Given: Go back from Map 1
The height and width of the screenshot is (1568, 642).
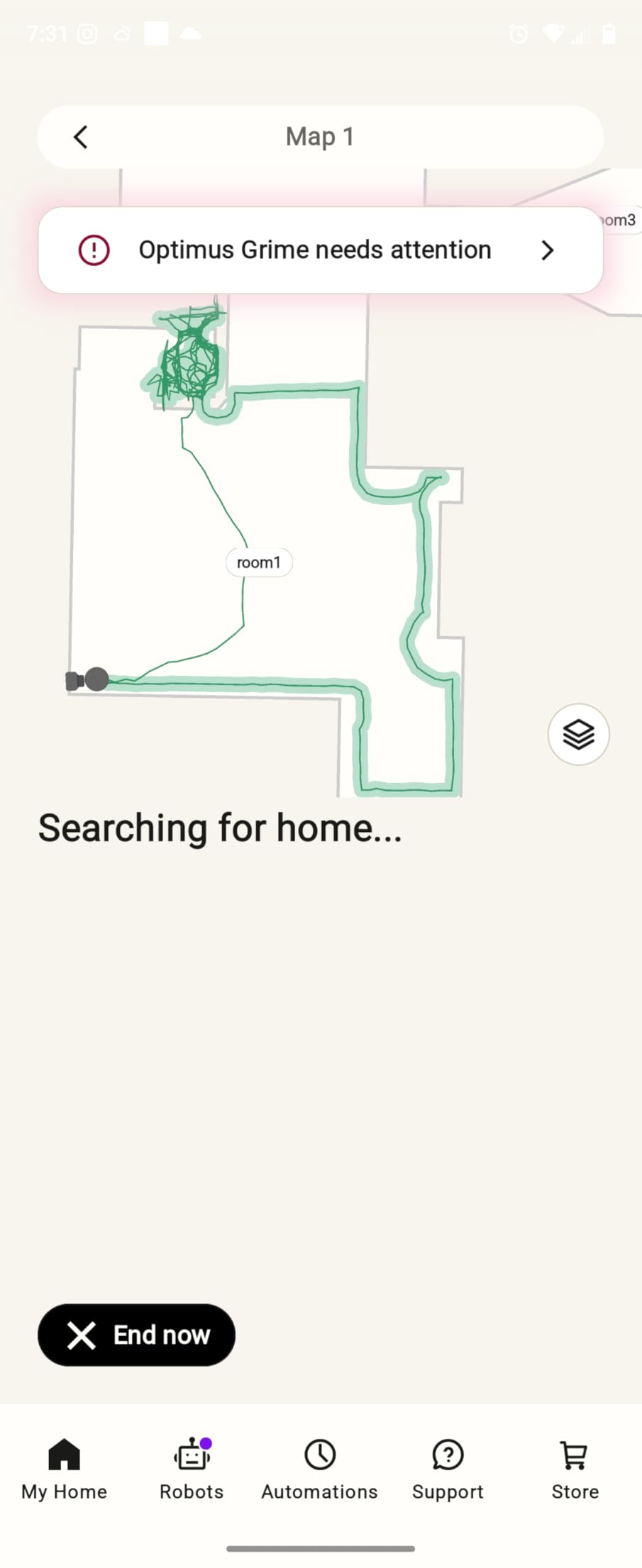Looking at the screenshot, I should click(x=81, y=137).
